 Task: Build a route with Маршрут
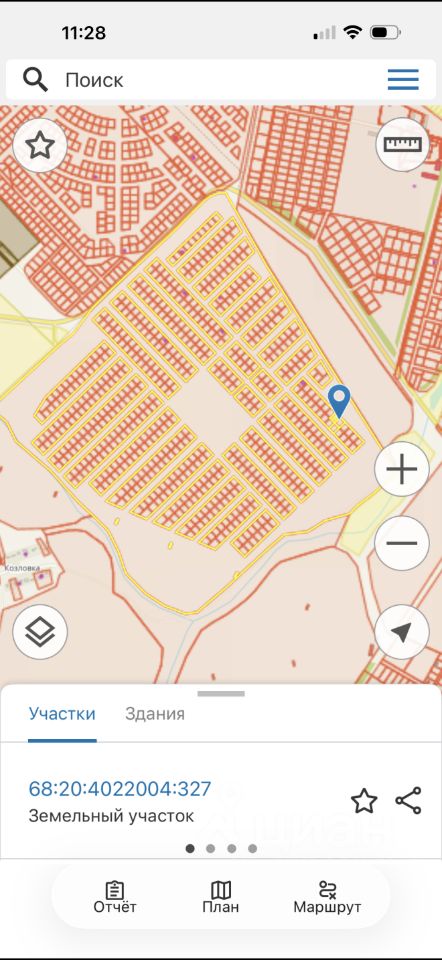click(327, 897)
